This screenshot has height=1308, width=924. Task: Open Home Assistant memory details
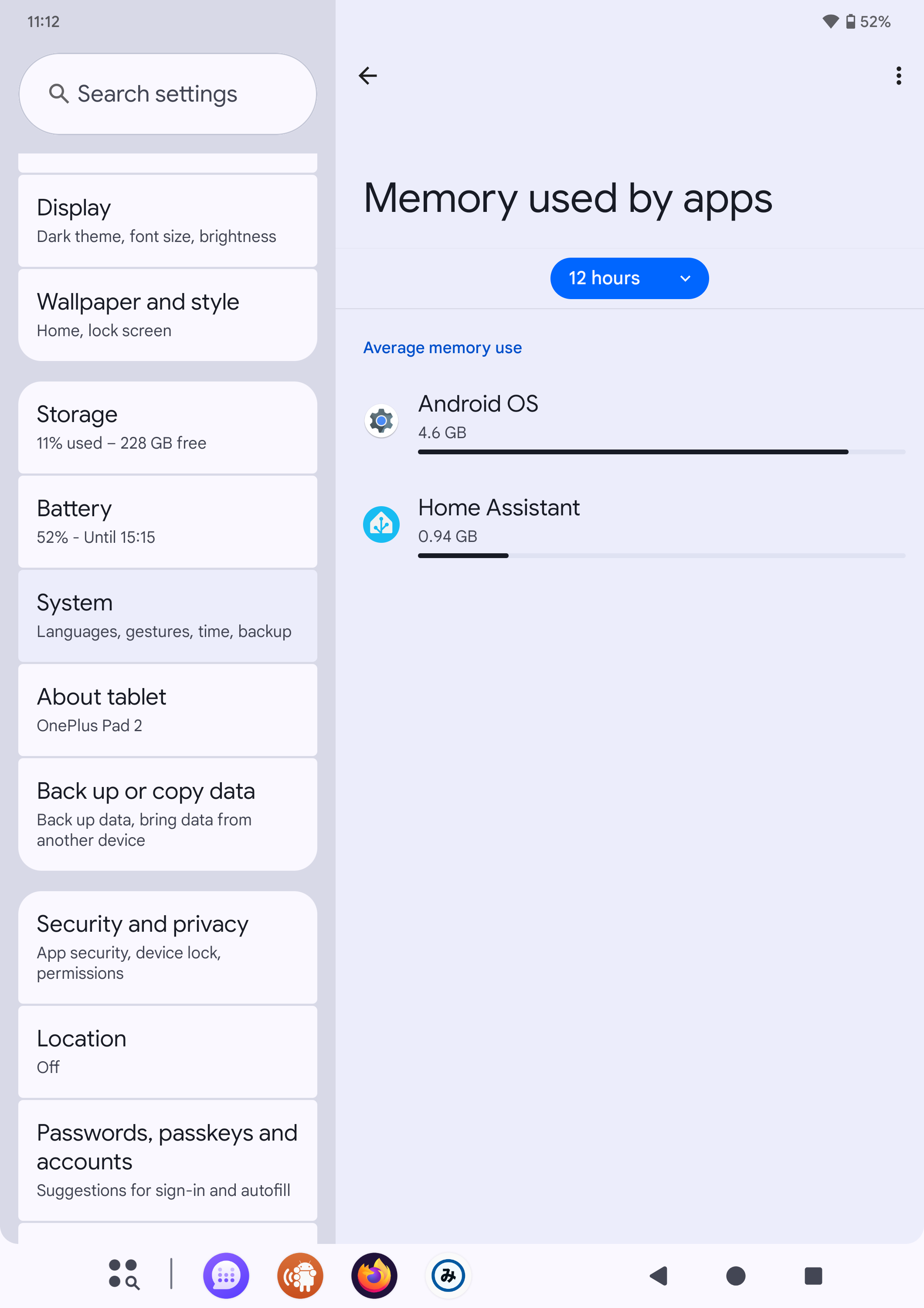(630, 525)
